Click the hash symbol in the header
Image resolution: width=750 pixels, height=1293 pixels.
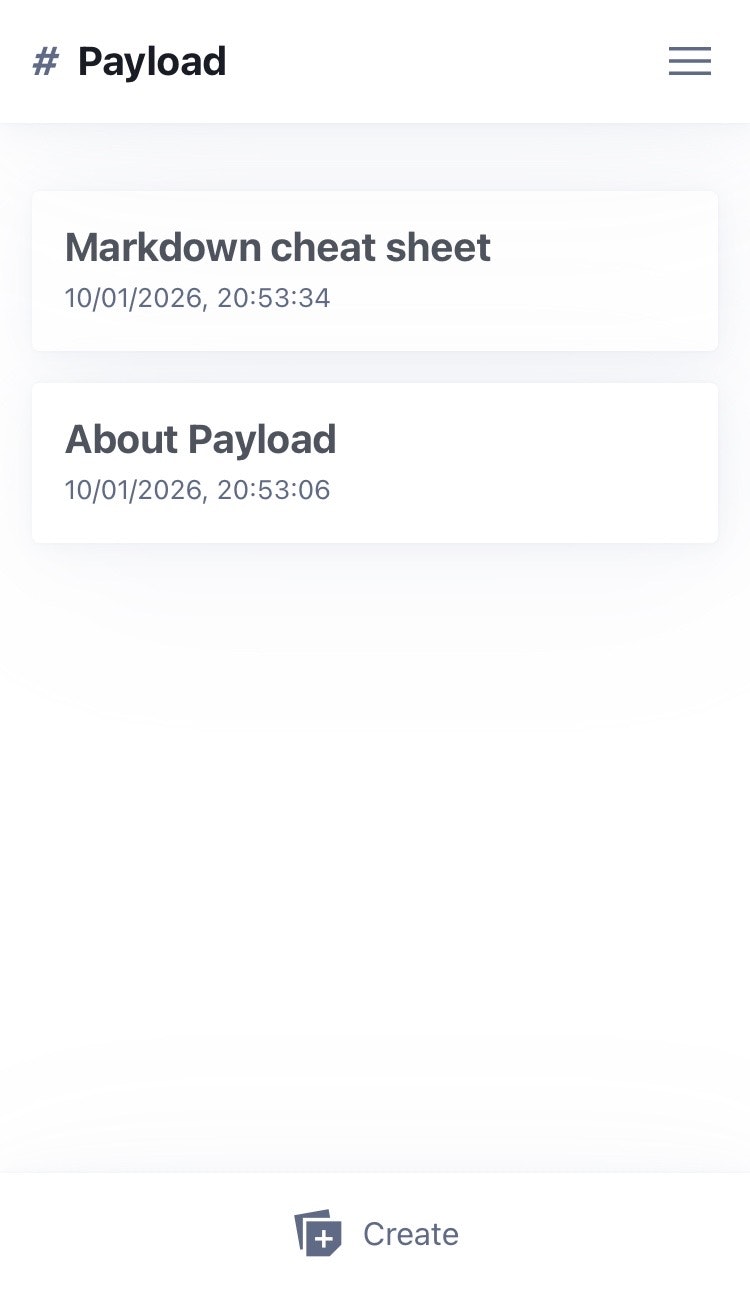pyautogui.click(x=44, y=61)
